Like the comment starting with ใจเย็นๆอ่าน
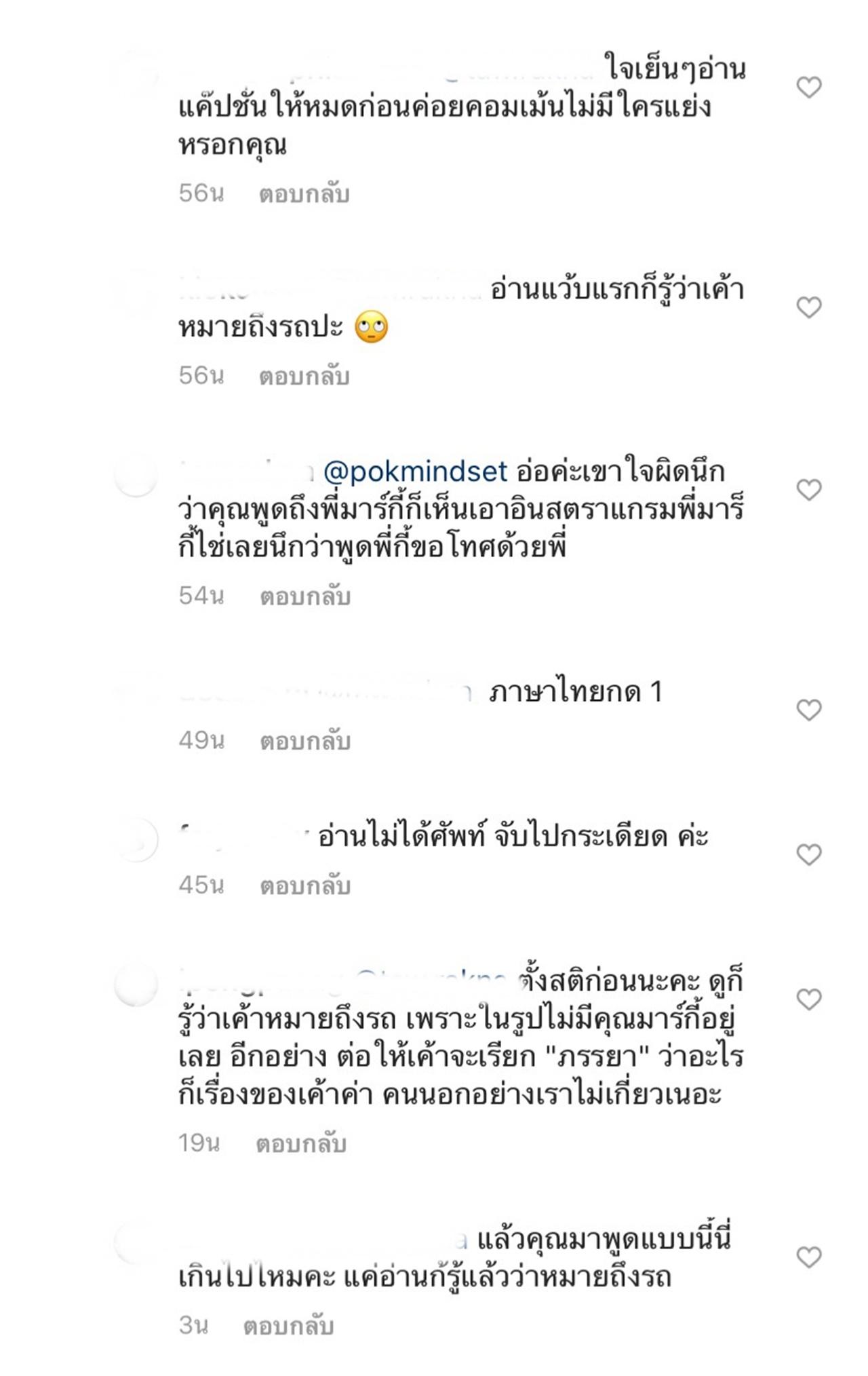This screenshot has width=868, height=1376. (x=808, y=88)
